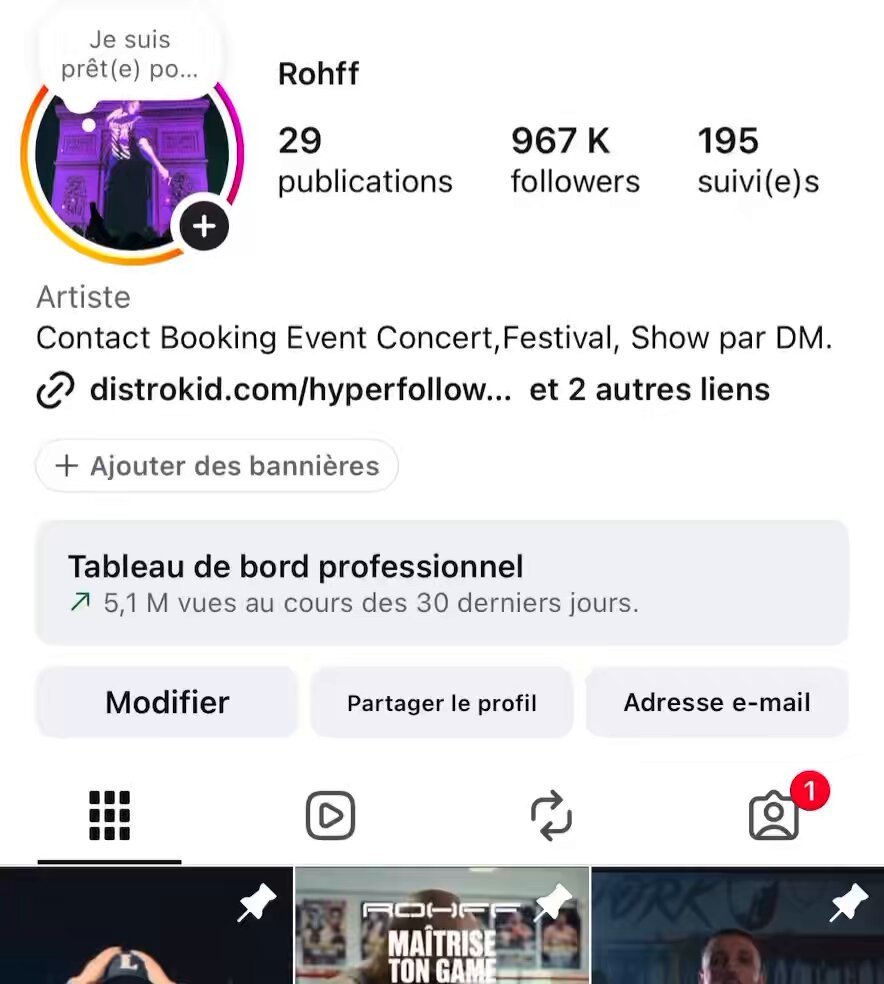Open the tagged photos tab

[774, 815]
